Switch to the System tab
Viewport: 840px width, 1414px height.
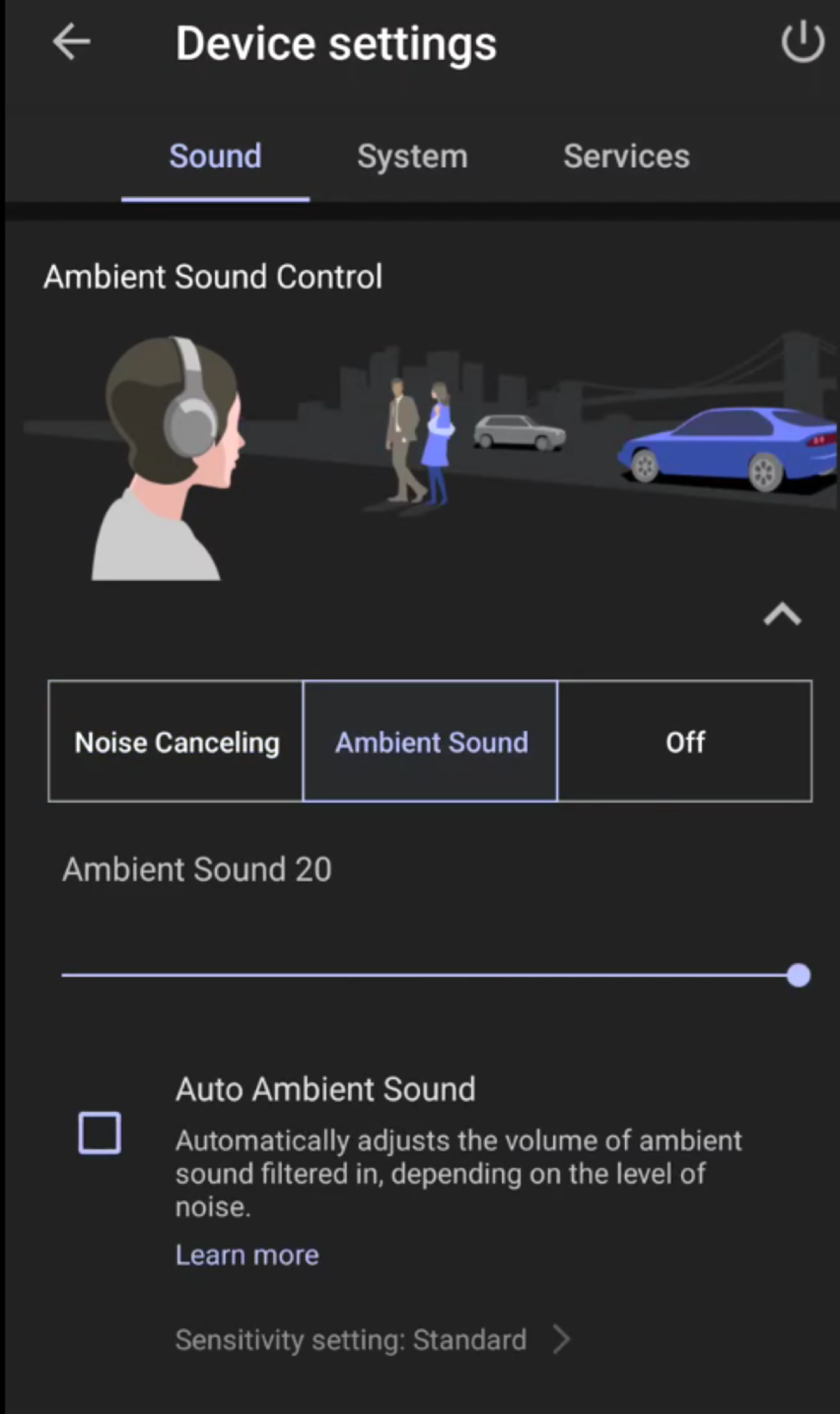pos(412,156)
